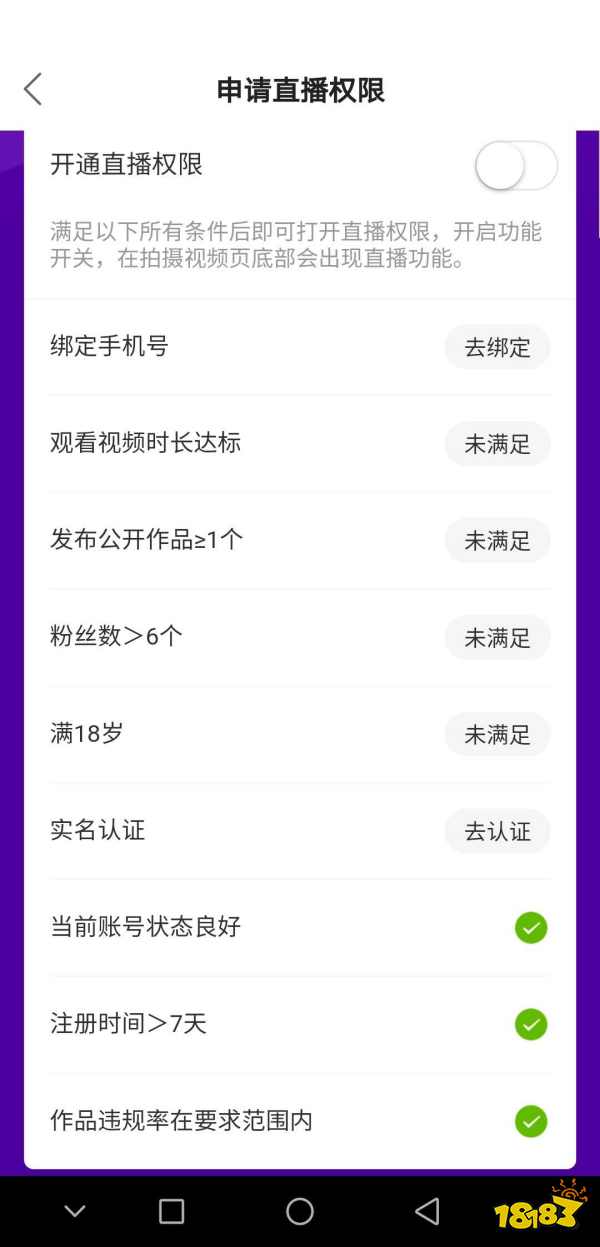This screenshot has width=600, height=1247.
Task: Tap 未满足 next to 观看视频时长达标
Action: pos(497,444)
